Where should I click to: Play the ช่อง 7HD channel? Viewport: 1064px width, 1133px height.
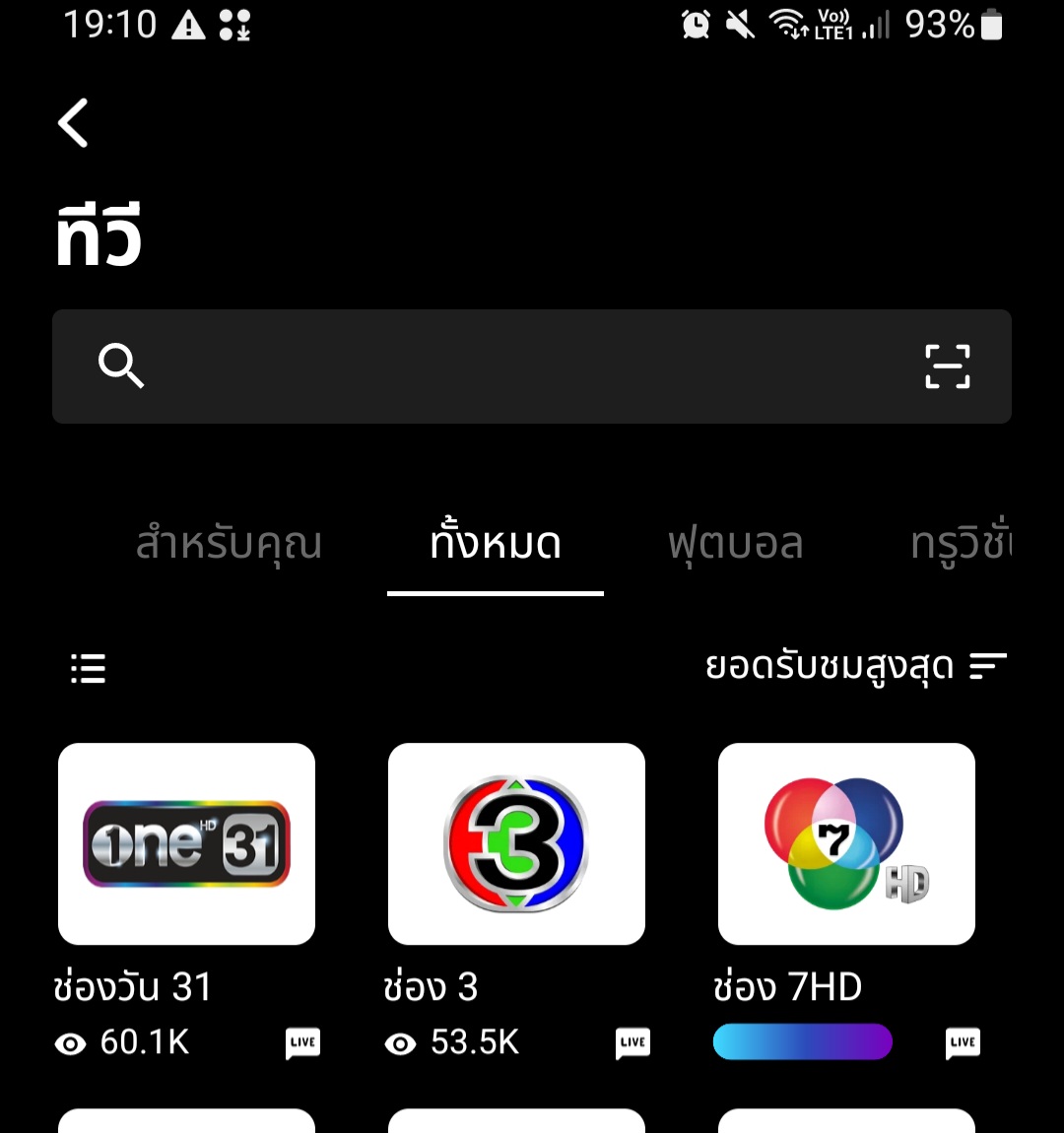846,843
